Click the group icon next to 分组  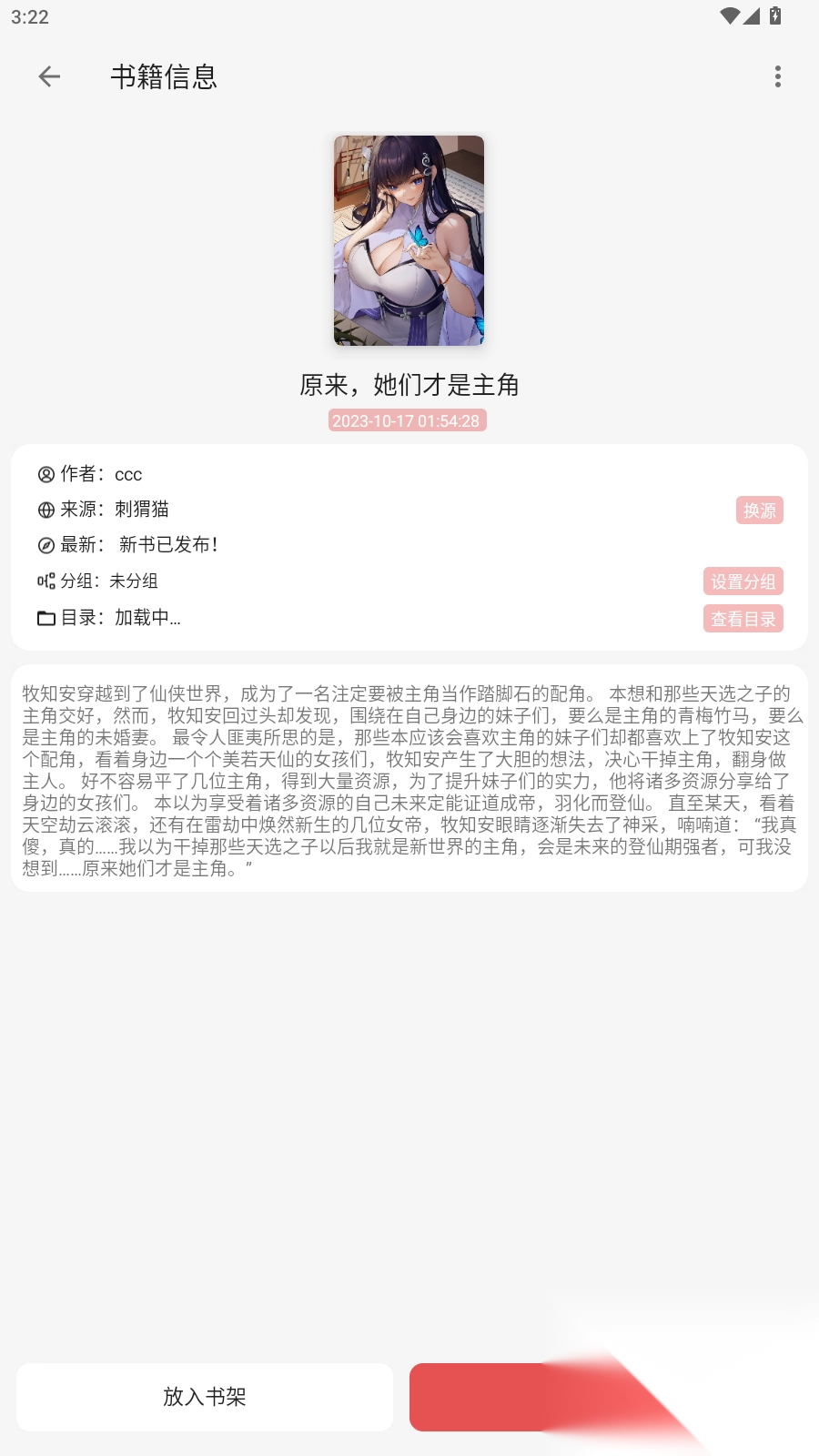(x=44, y=581)
